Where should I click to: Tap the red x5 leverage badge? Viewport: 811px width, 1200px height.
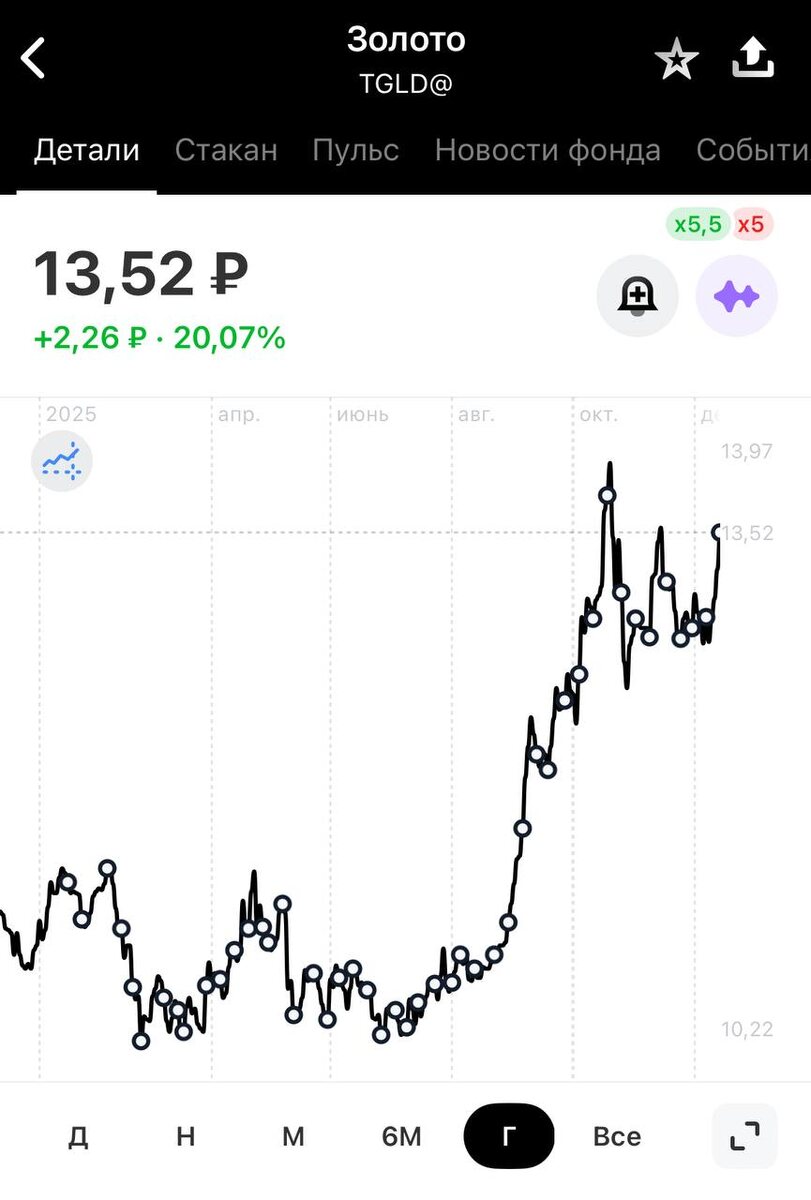click(751, 224)
